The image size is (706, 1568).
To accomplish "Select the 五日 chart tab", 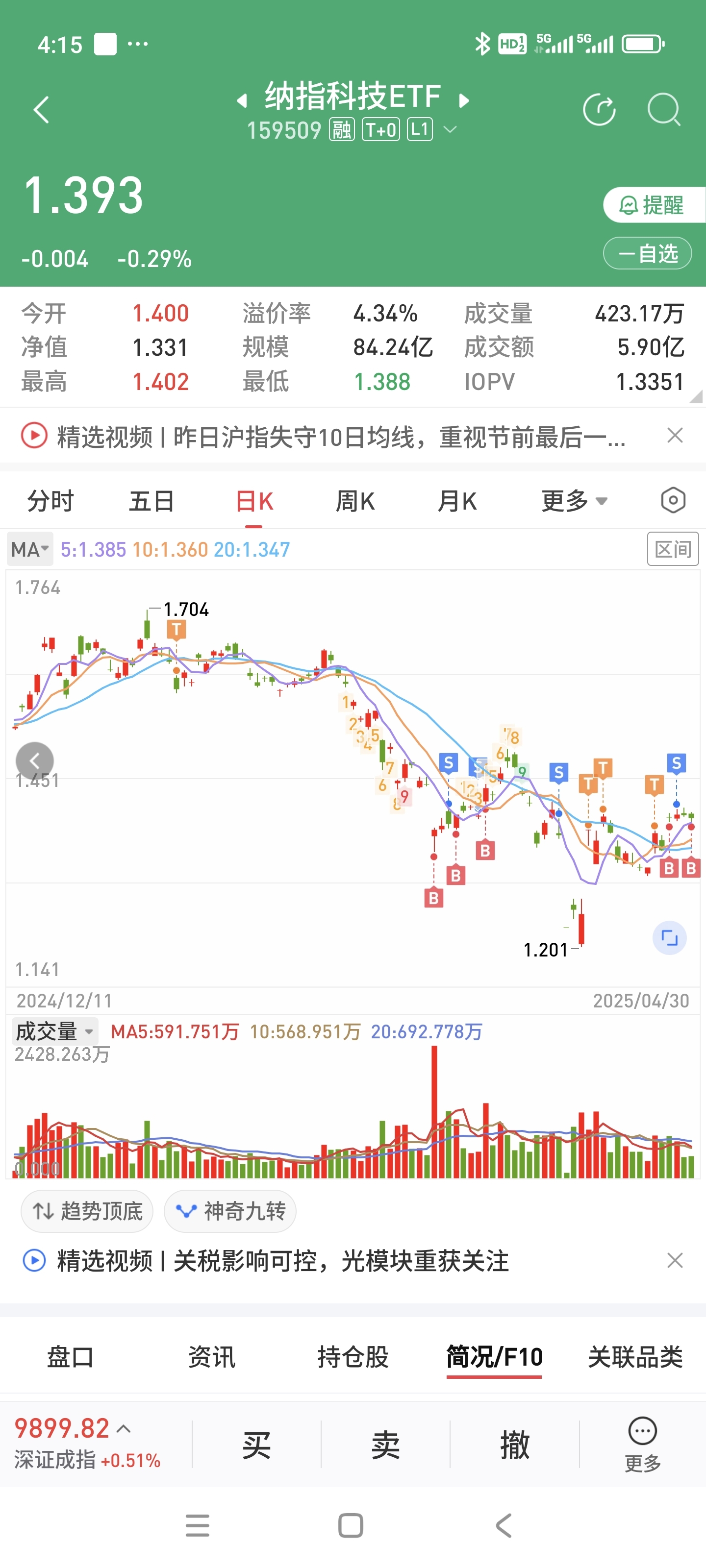I will click(x=151, y=502).
